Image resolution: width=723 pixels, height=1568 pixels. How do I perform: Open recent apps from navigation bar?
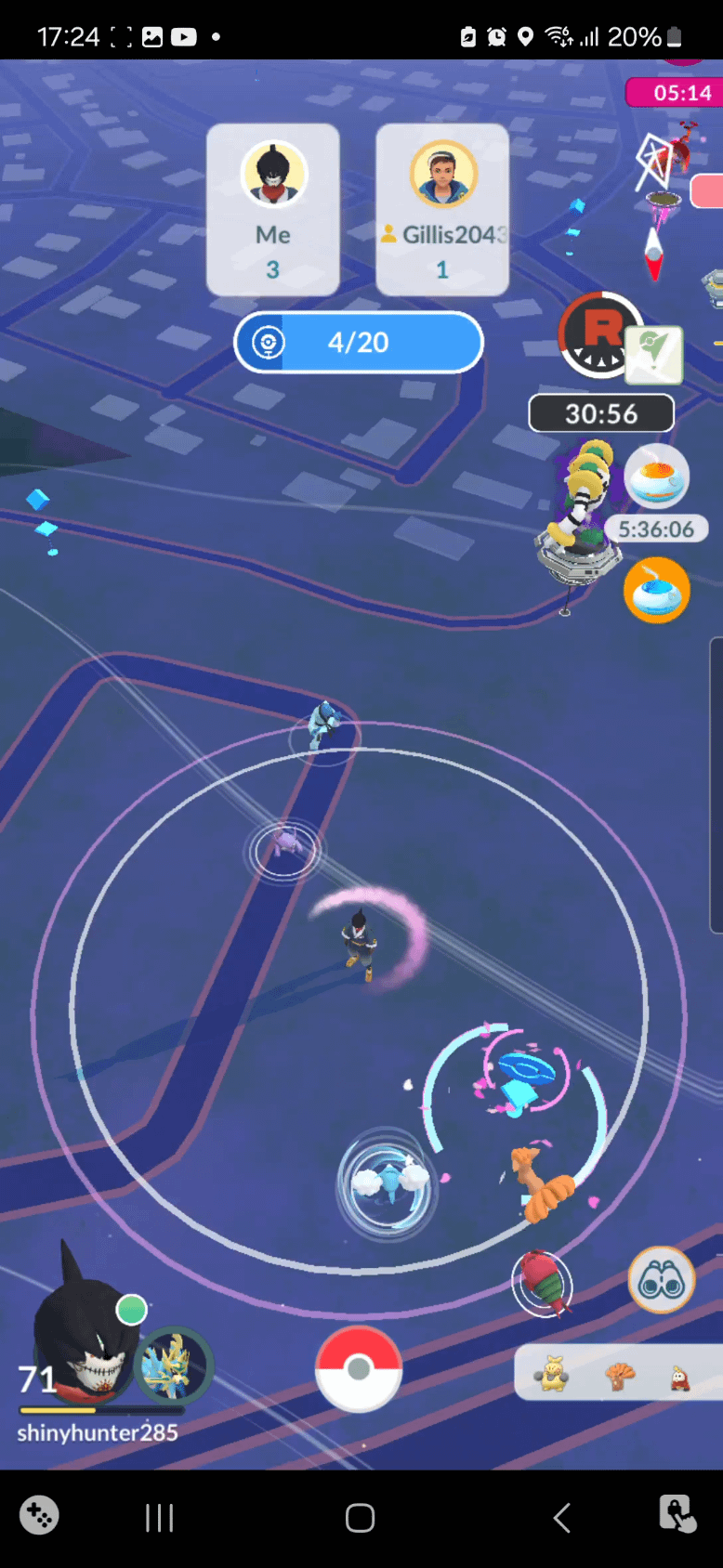[159, 1518]
